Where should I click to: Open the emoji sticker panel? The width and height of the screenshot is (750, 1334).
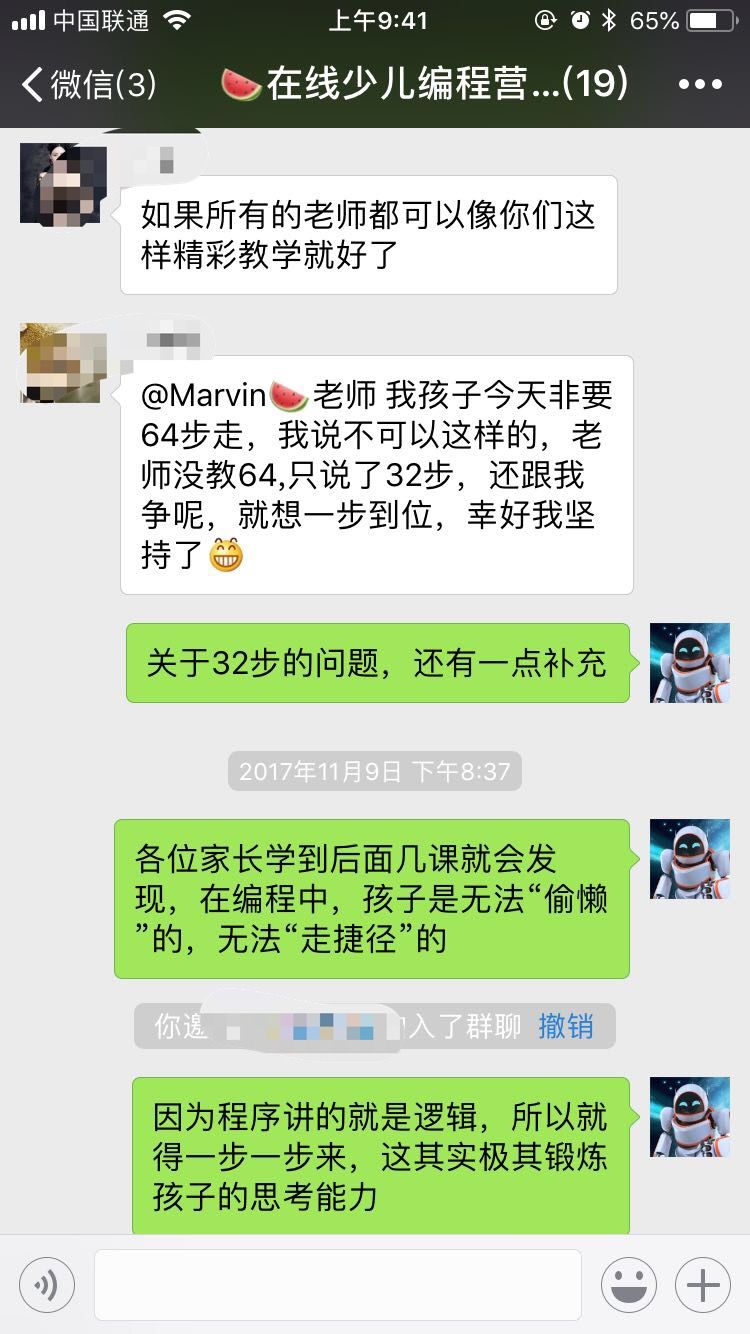pos(629,1285)
